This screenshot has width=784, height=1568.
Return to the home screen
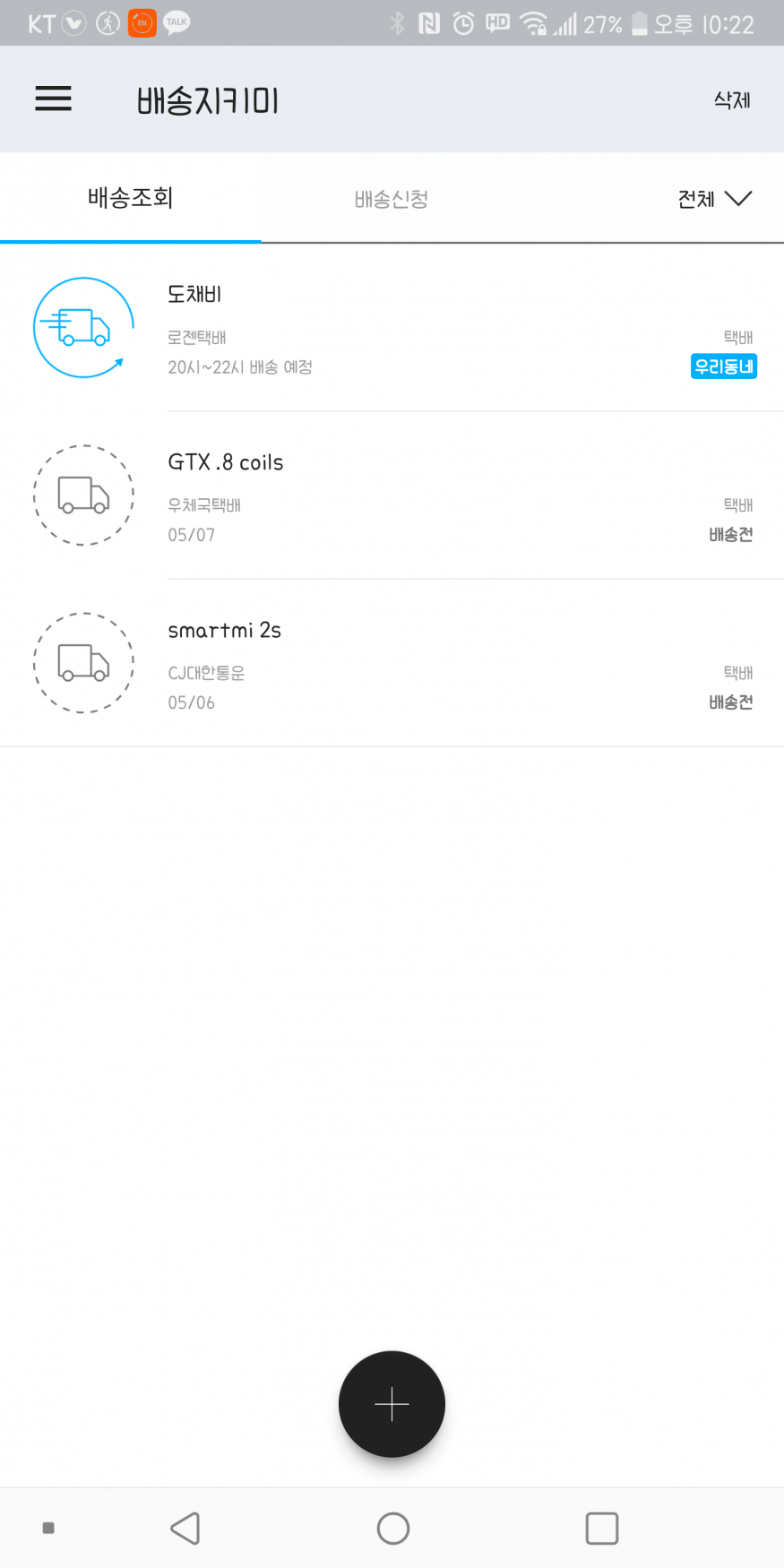393,1529
